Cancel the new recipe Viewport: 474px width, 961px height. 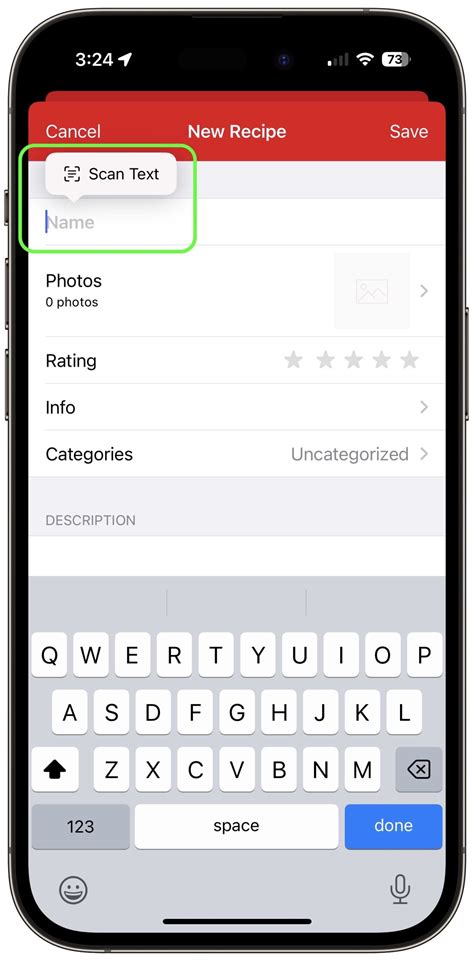pos(73,132)
